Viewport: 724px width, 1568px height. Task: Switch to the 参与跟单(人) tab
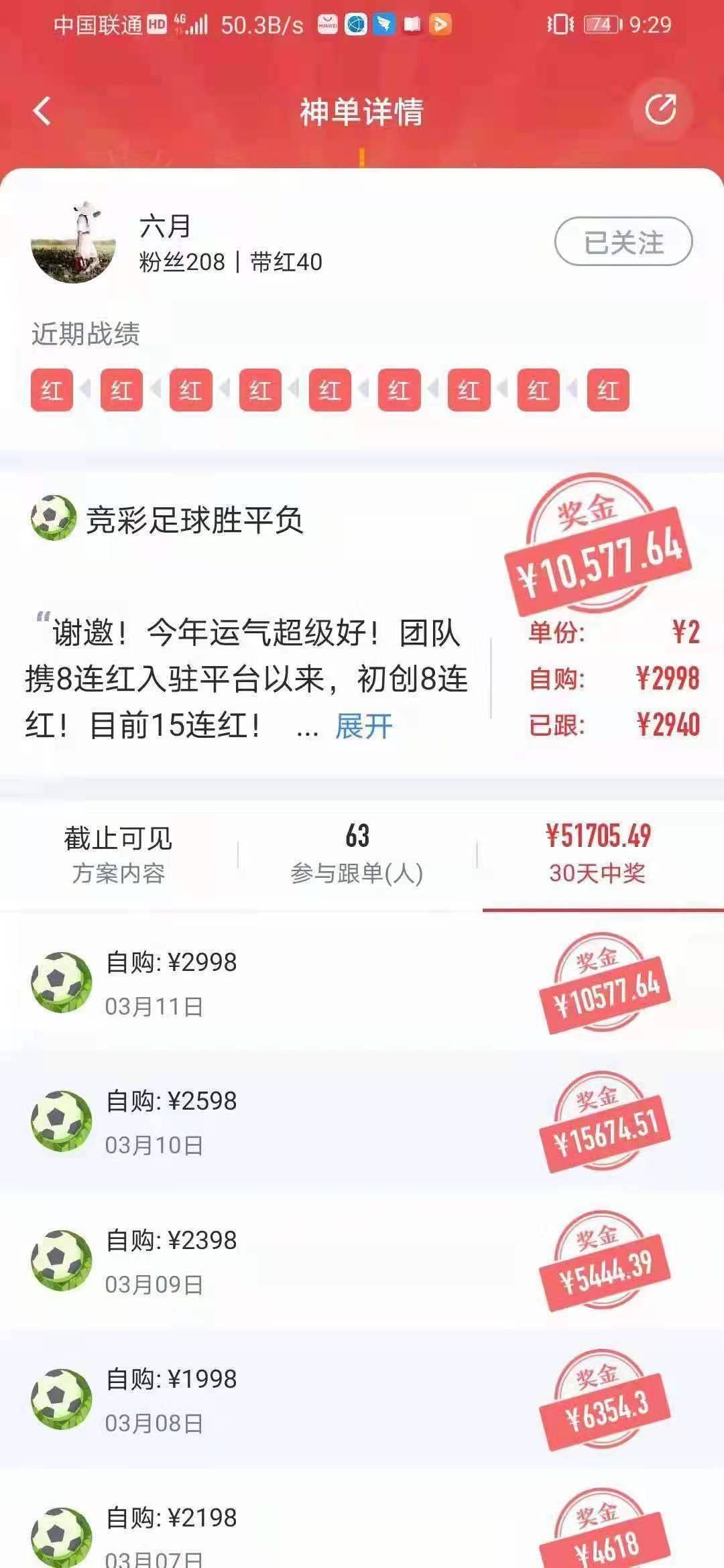click(357, 855)
